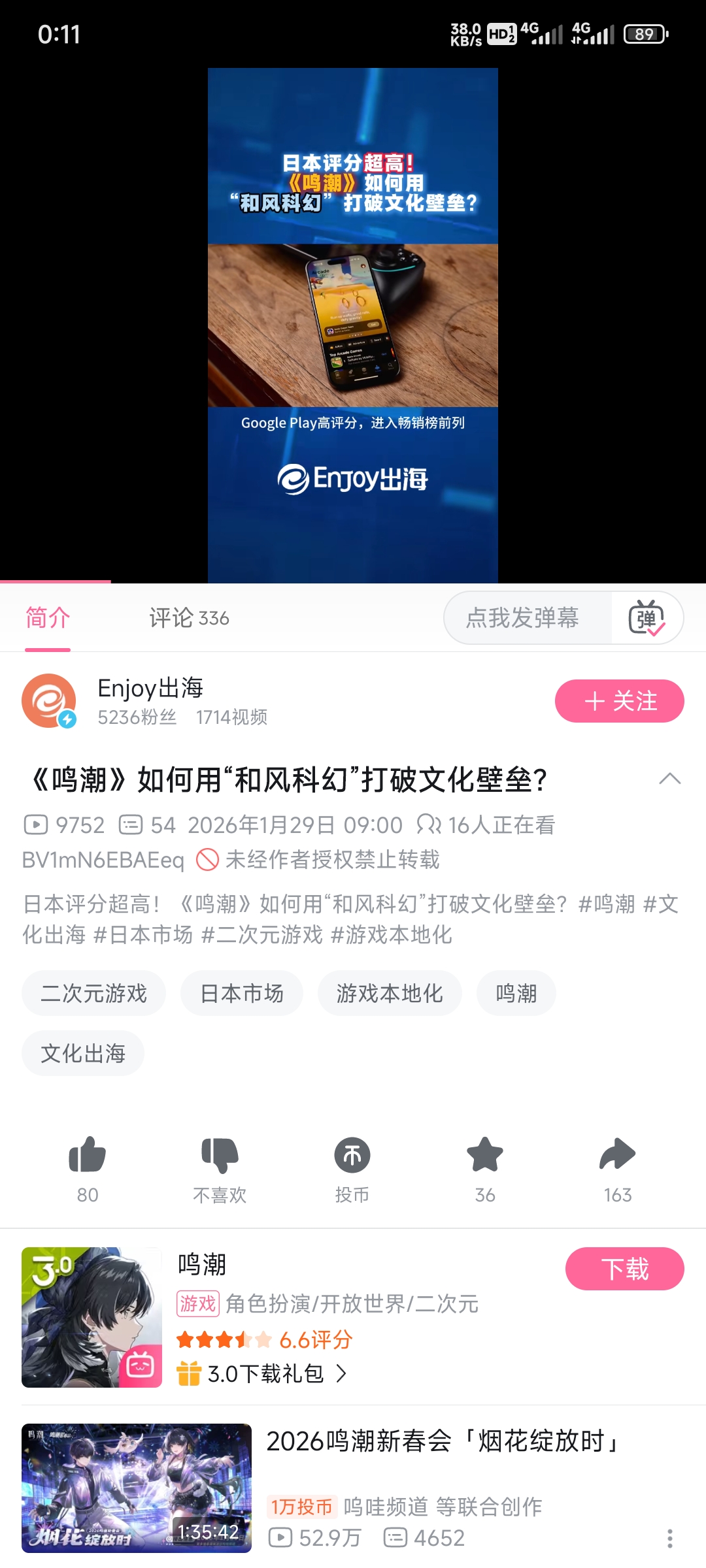706x1568 pixels.
Task: Open the 日本市场 tag chip
Action: click(x=242, y=994)
